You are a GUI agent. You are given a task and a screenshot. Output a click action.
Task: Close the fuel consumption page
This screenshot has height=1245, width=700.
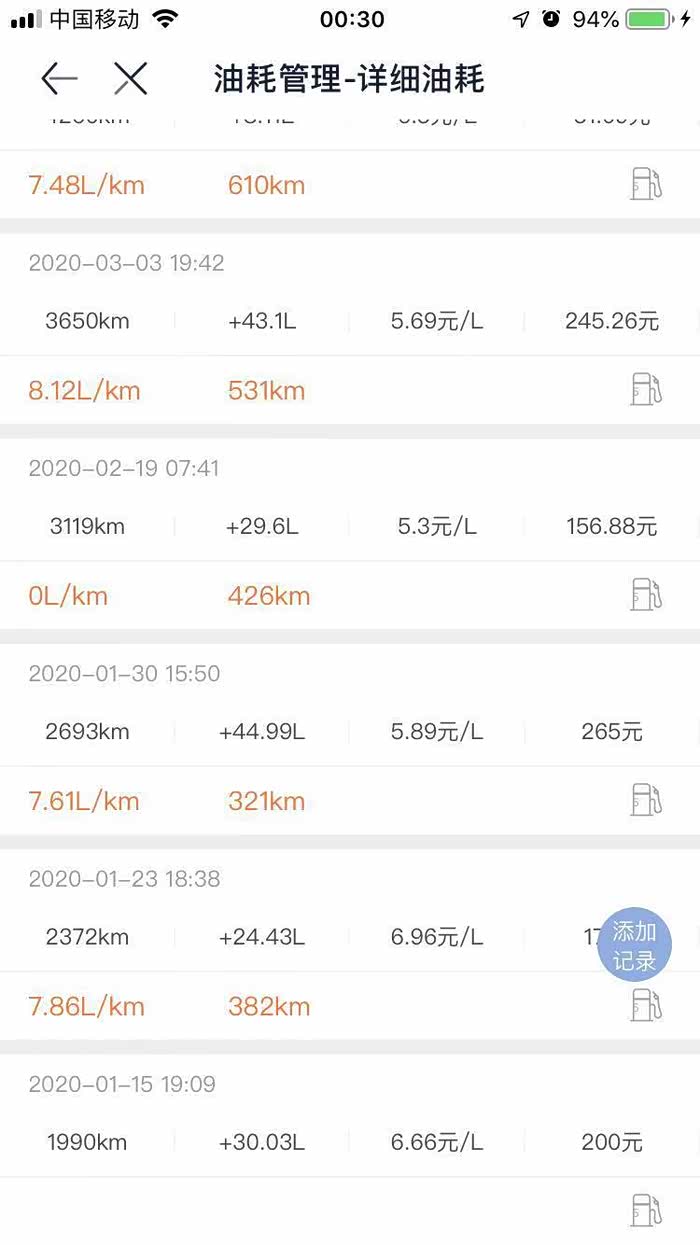pyautogui.click(x=130, y=78)
